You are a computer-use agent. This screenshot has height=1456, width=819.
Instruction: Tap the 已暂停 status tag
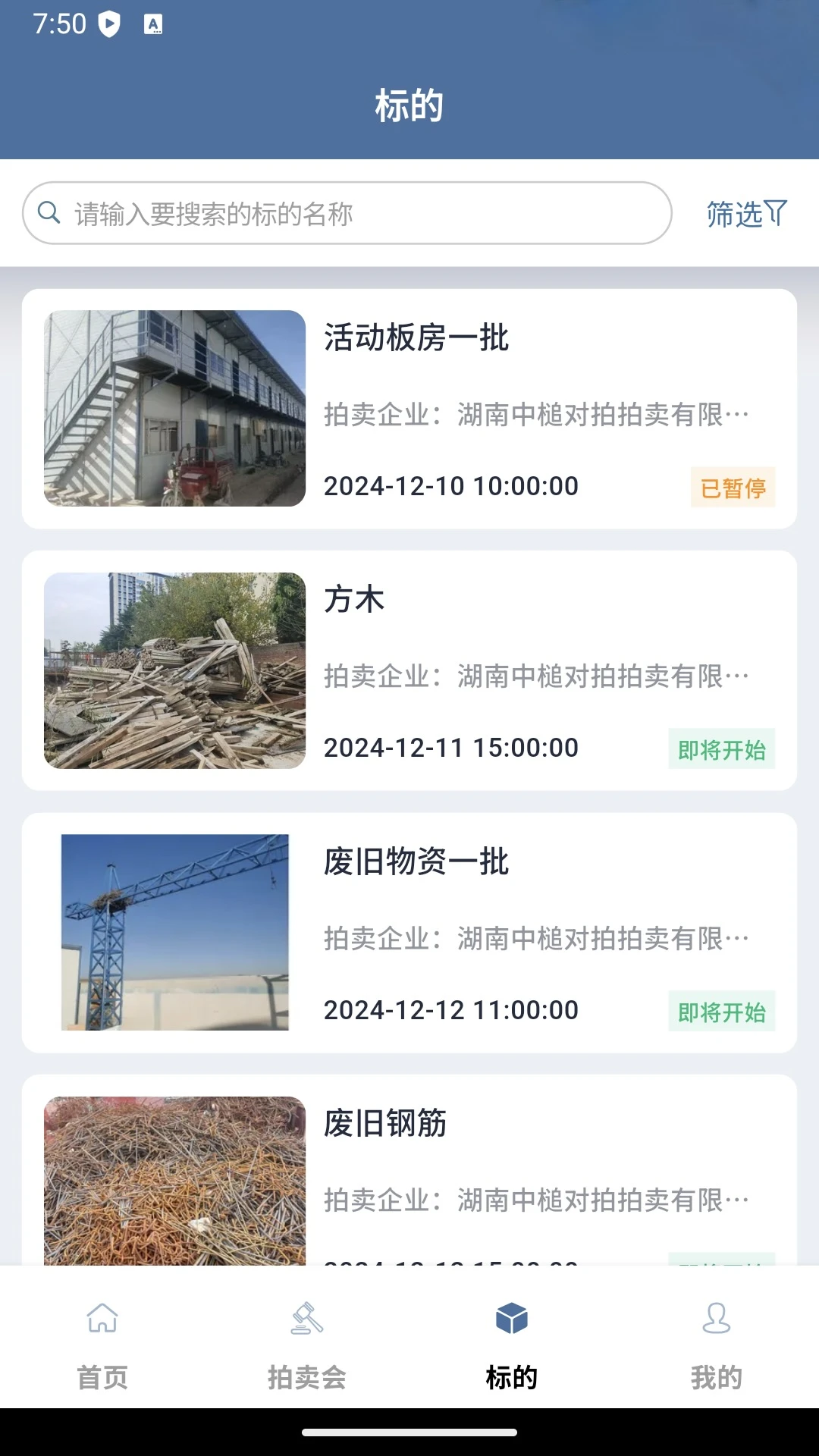(x=733, y=488)
